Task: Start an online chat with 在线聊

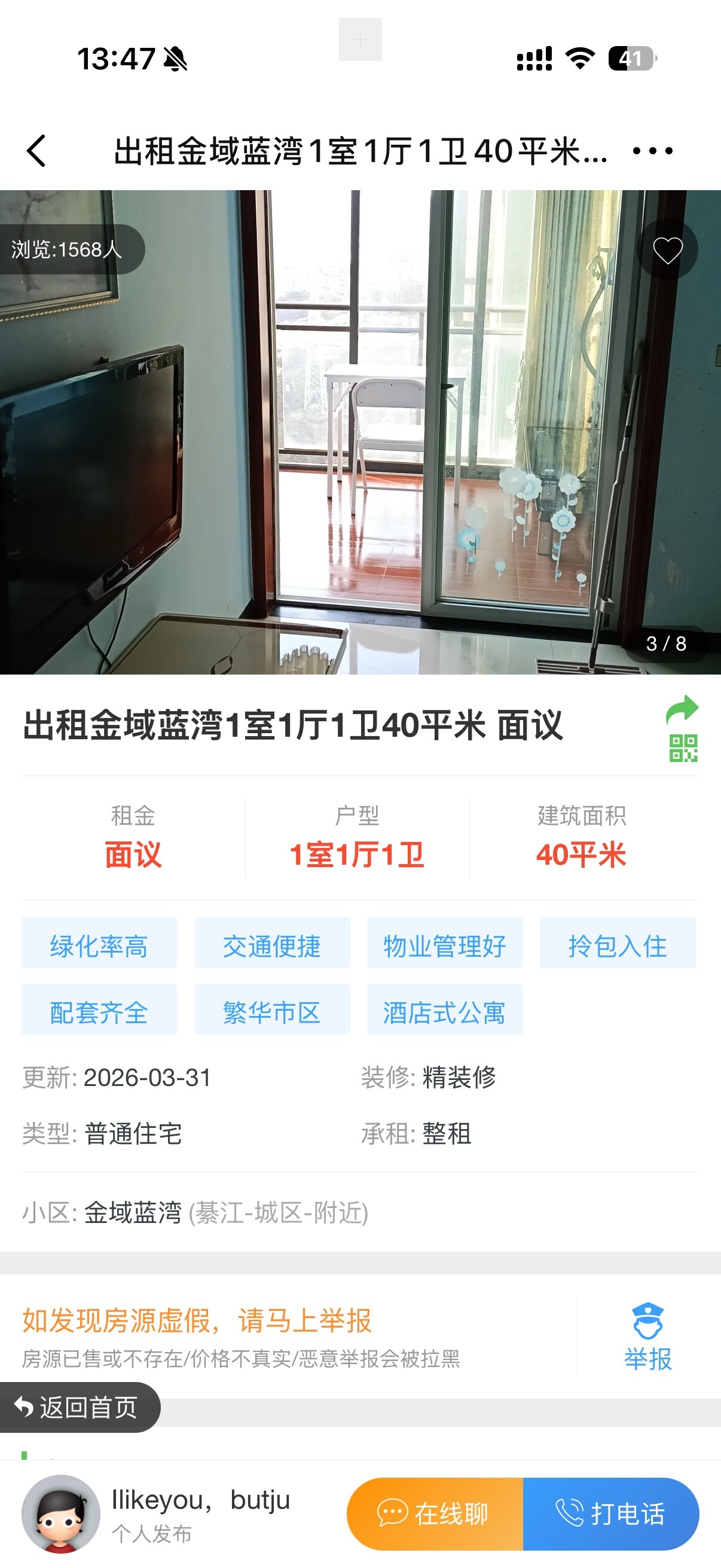Action: pyautogui.click(x=435, y=1513)
